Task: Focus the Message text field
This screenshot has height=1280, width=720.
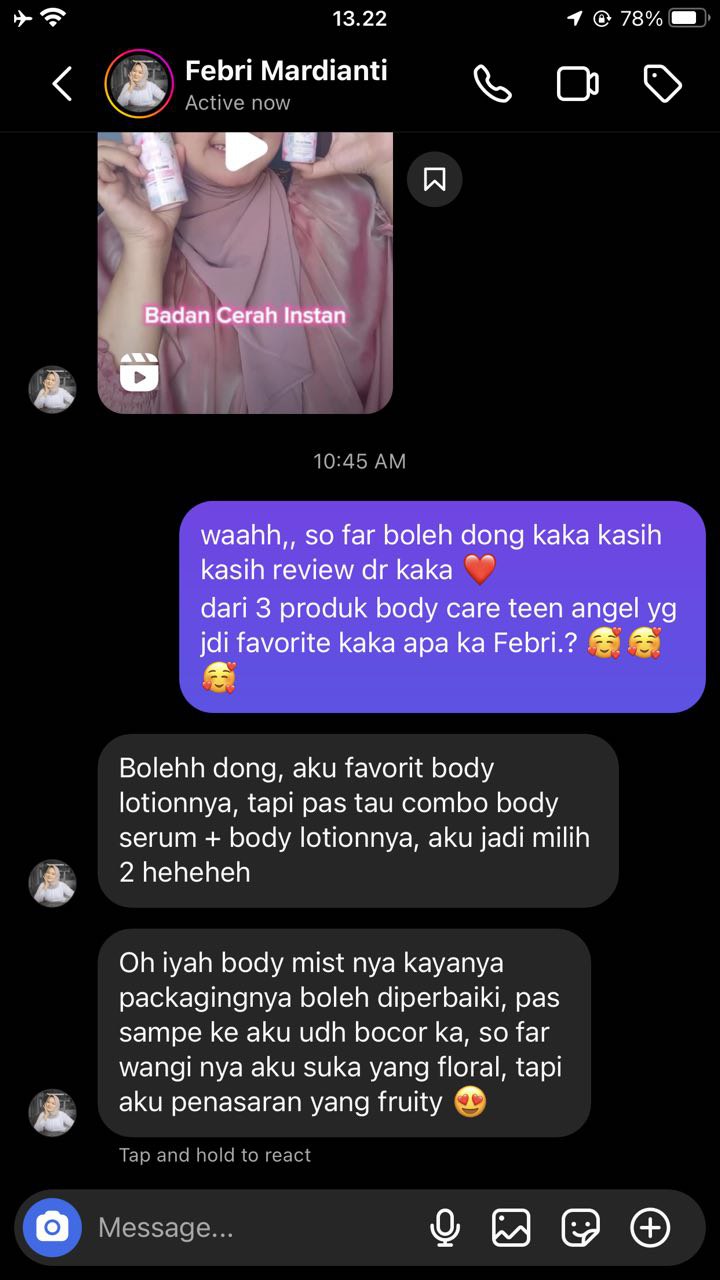Action: (250, 1227)
